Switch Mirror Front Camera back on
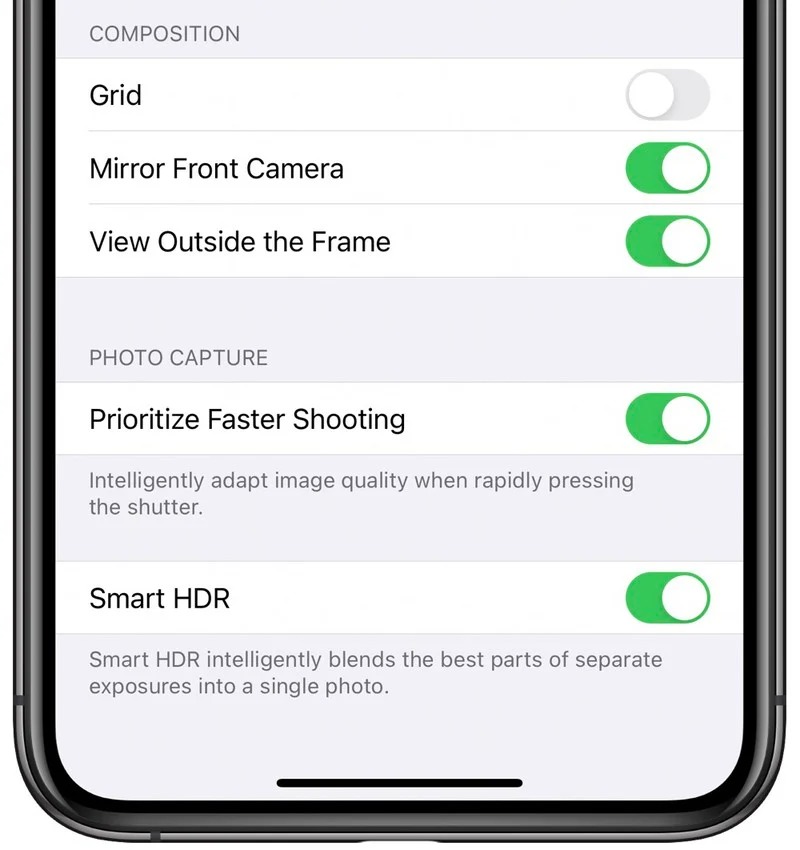800x850 pixels. coord(667,168)
